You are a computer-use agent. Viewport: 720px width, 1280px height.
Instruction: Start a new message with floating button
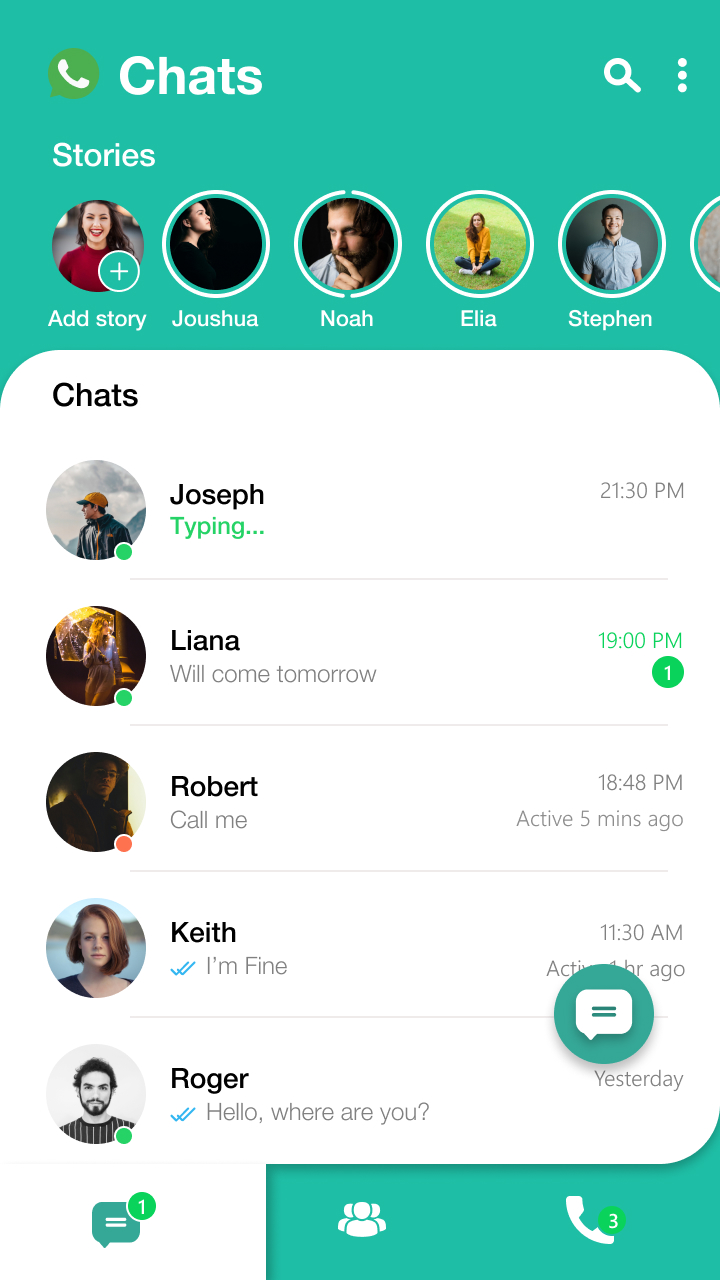pyautogui.click(x=604, y=1014)
